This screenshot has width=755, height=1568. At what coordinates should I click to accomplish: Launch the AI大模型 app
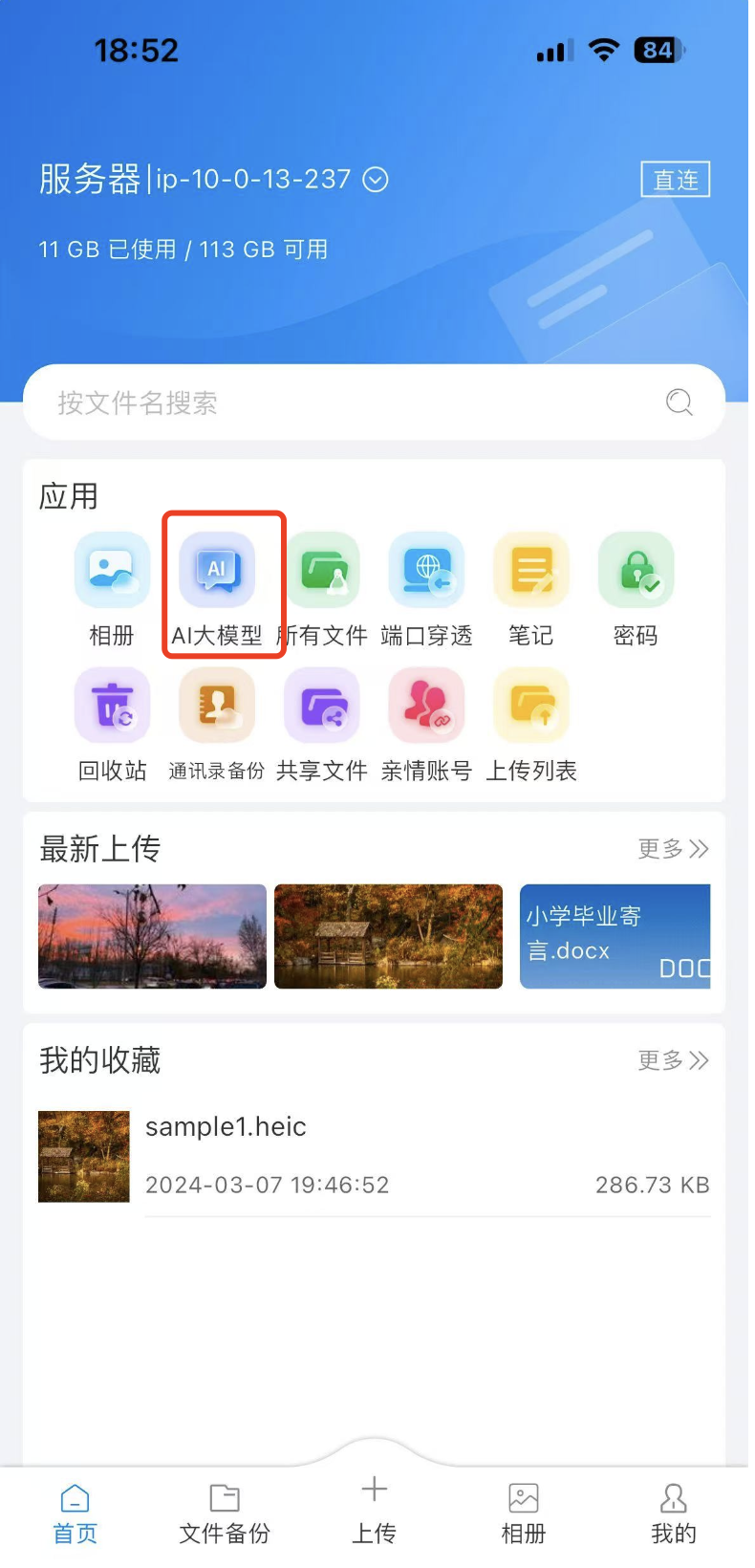[217, 572]
